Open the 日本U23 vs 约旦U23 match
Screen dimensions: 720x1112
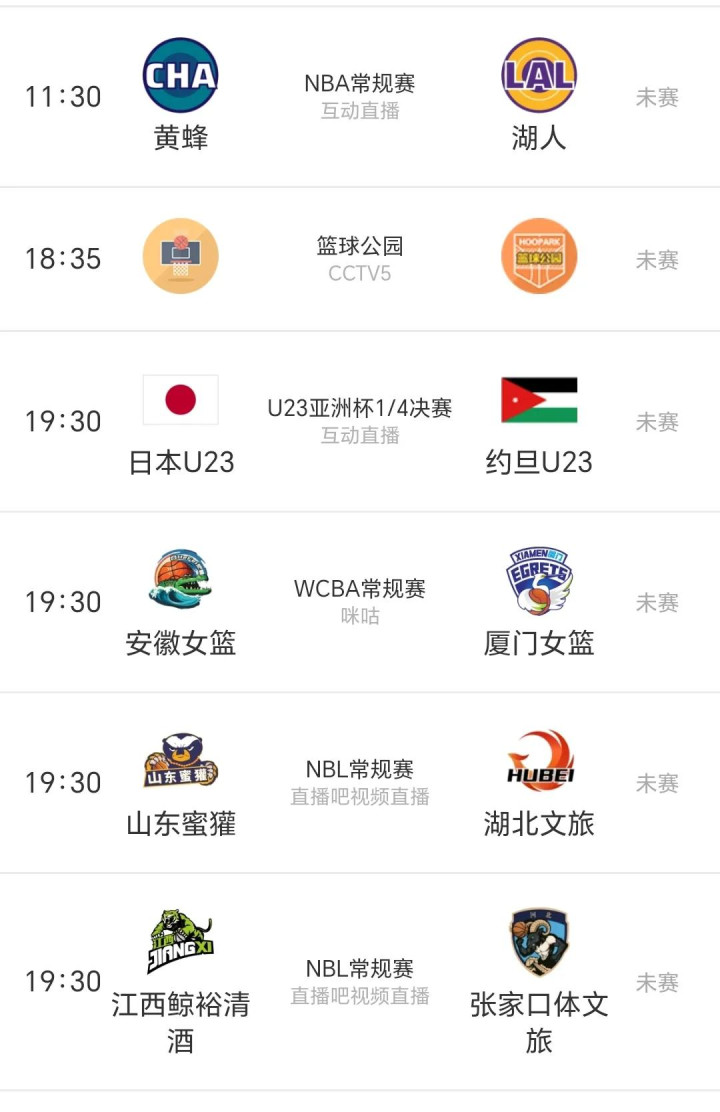(x=360, y=421)
